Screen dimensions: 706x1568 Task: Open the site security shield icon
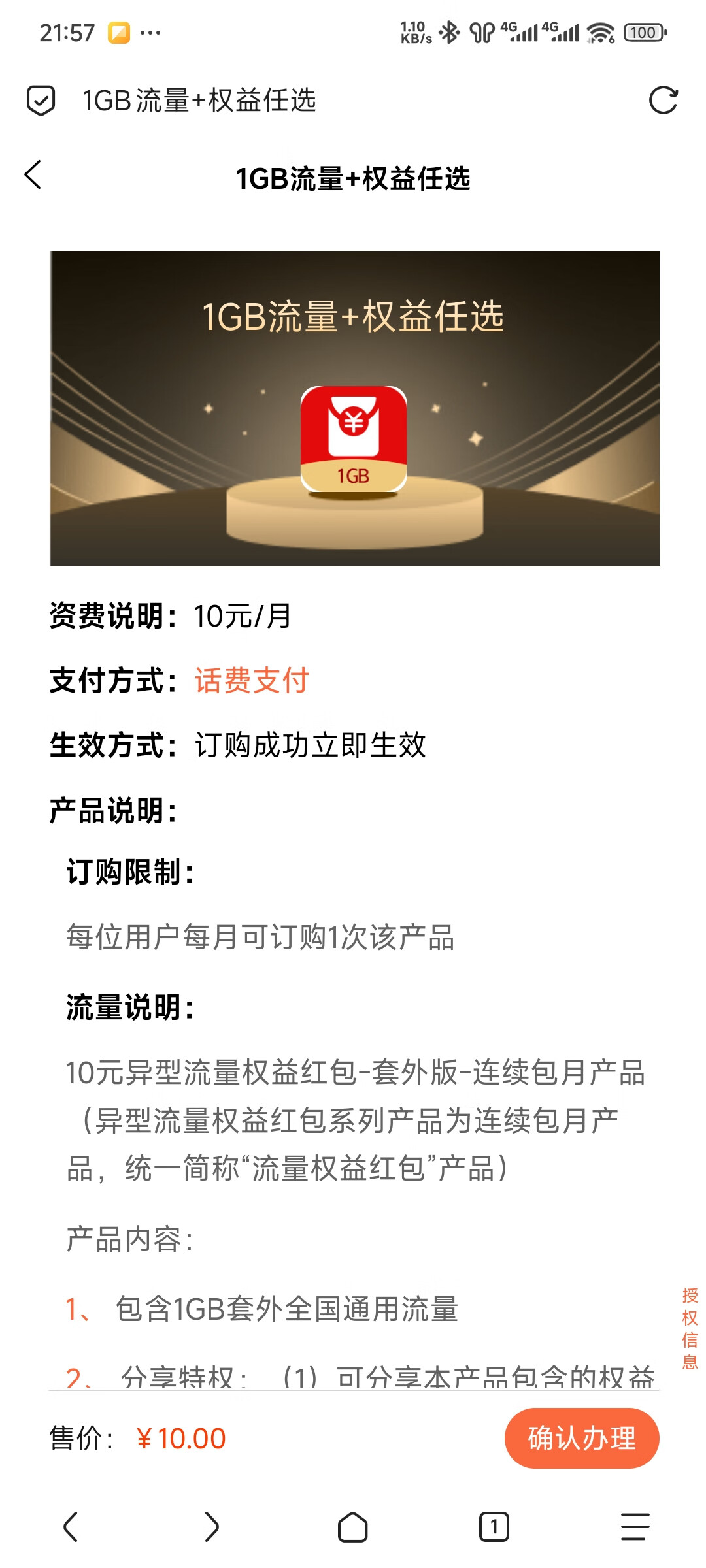coord(41,101)
